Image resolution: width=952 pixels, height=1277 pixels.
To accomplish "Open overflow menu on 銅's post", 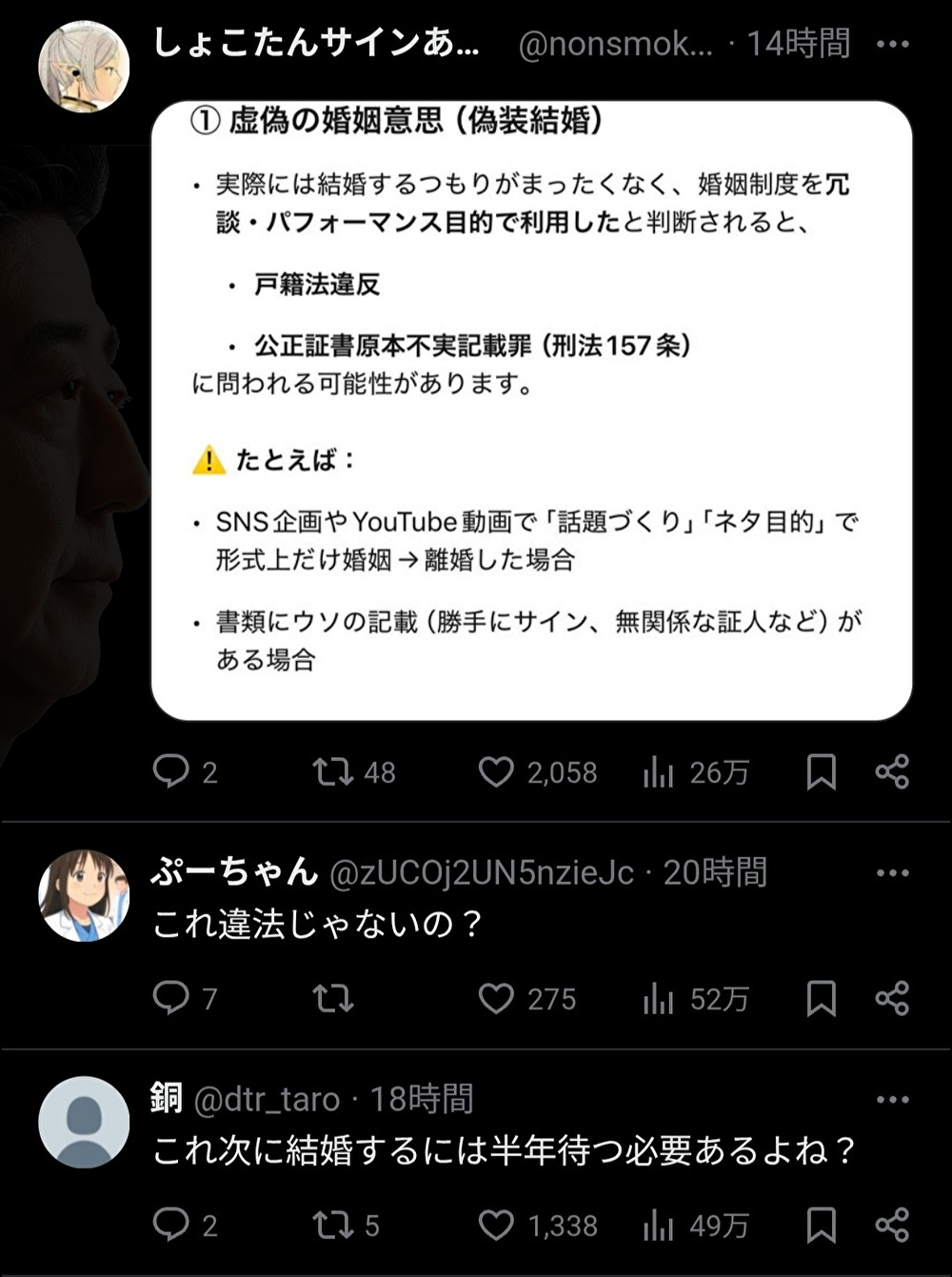I will pyautogui.click(x=892, y=1100).
